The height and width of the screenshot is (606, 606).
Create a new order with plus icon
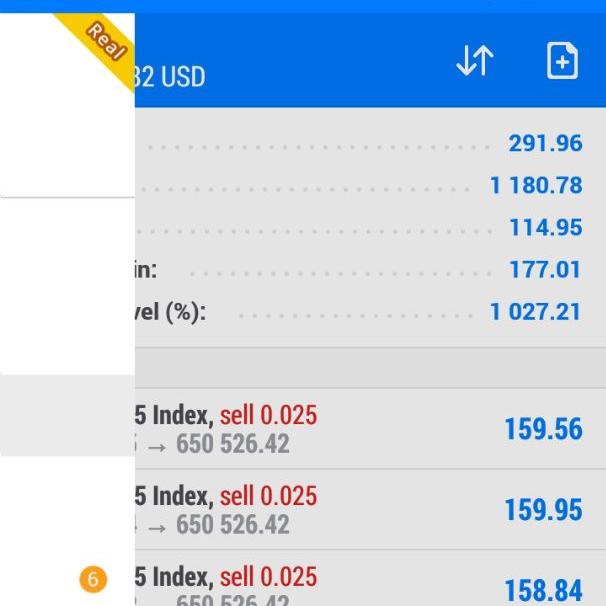tap(563, 61)
